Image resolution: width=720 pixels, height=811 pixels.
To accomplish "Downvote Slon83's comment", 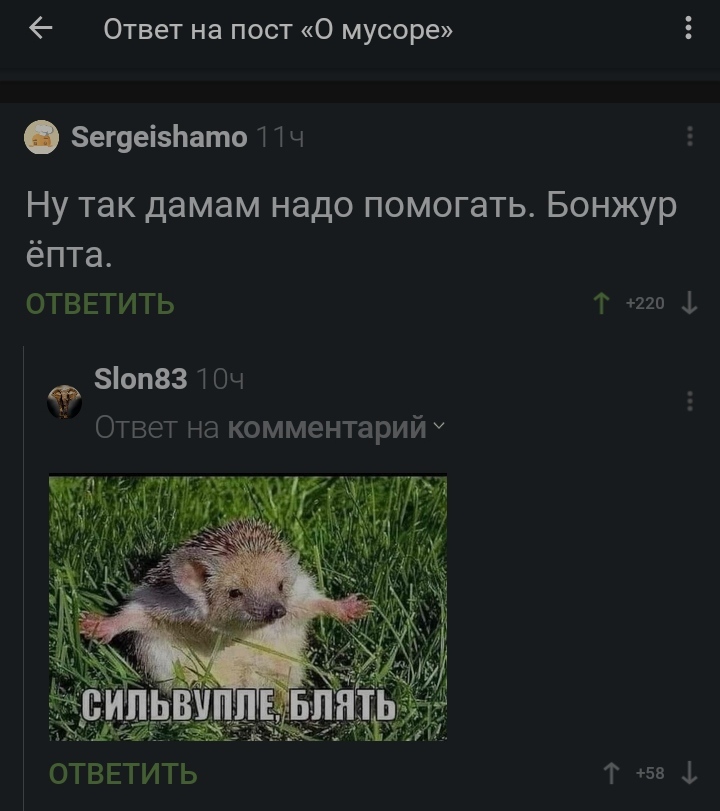I will (x=689, y=773).
